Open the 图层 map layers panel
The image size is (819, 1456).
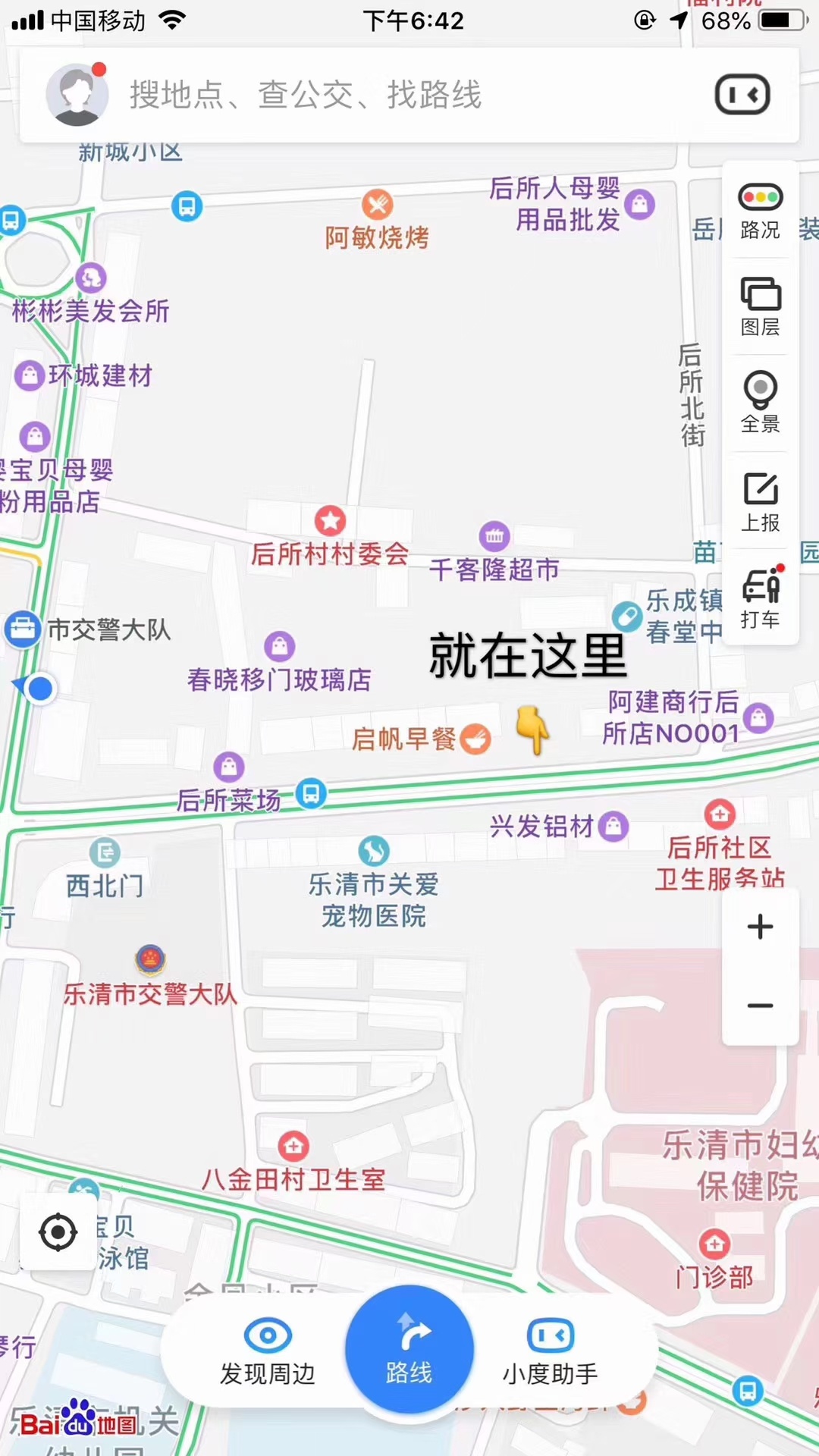tap(760, 306)
